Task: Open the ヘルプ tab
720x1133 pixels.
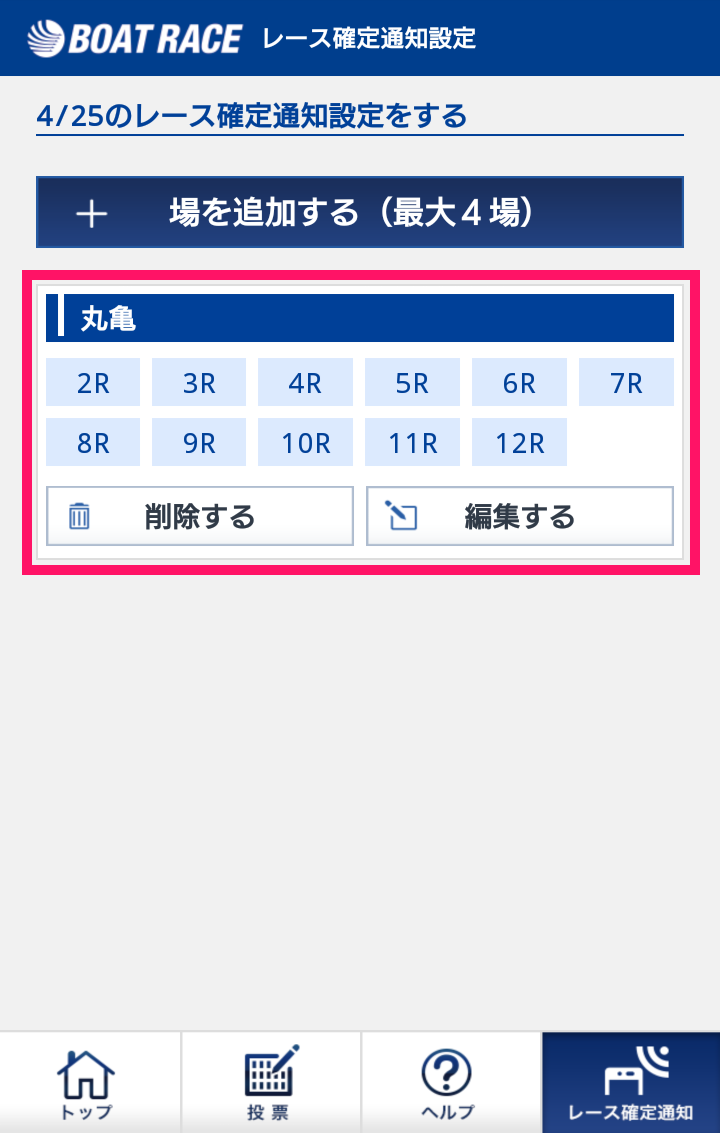Action: tap(450, 1083)
